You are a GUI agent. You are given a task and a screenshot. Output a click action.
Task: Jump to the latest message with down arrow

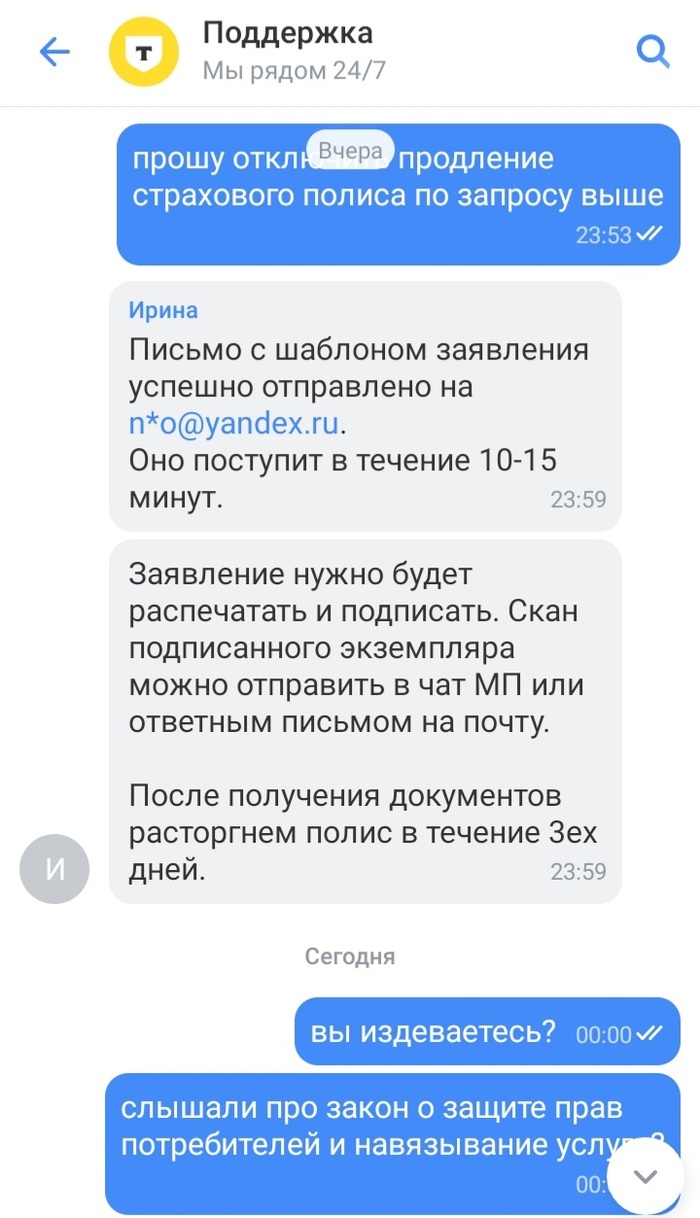pos(645,1177)
